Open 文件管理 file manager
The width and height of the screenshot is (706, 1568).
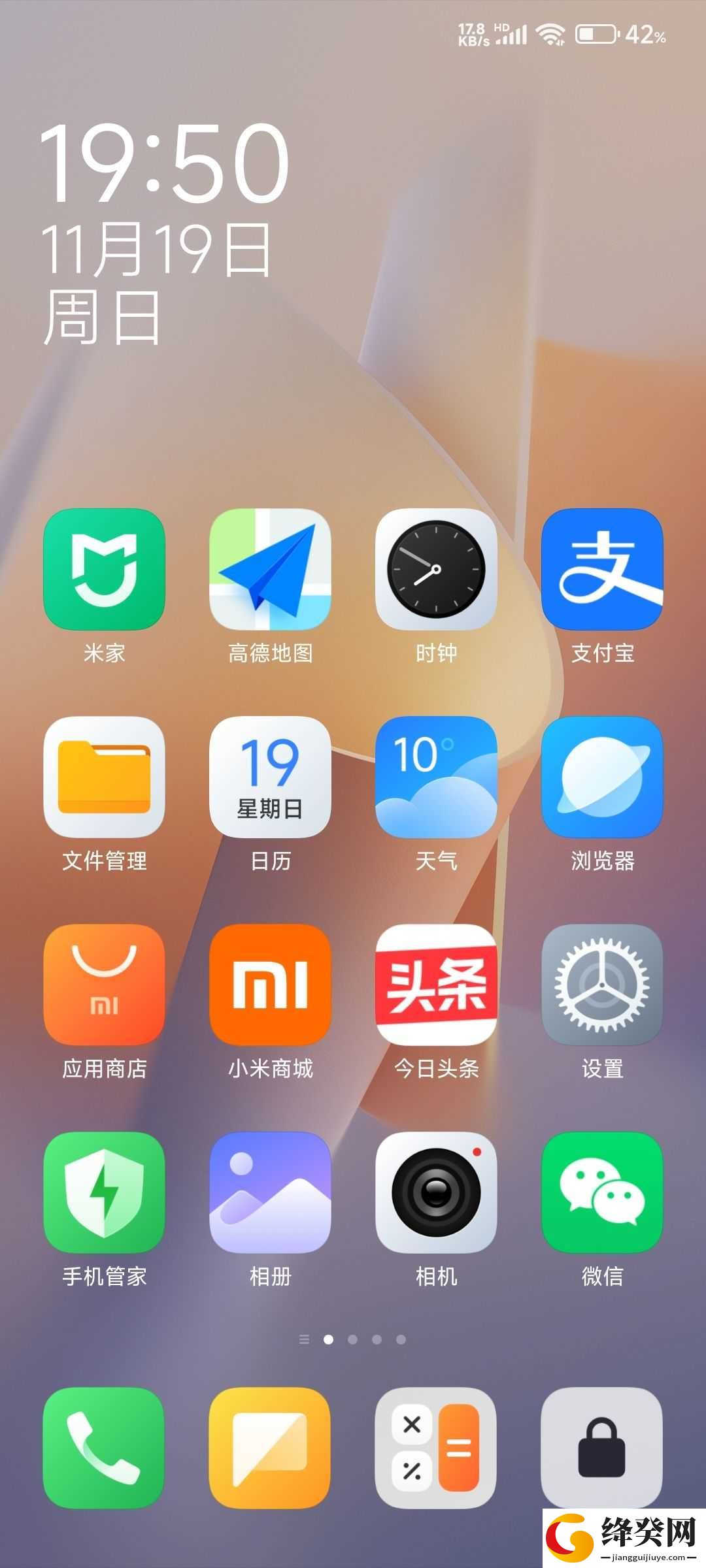pyautogui.click(x=104, y=777)
